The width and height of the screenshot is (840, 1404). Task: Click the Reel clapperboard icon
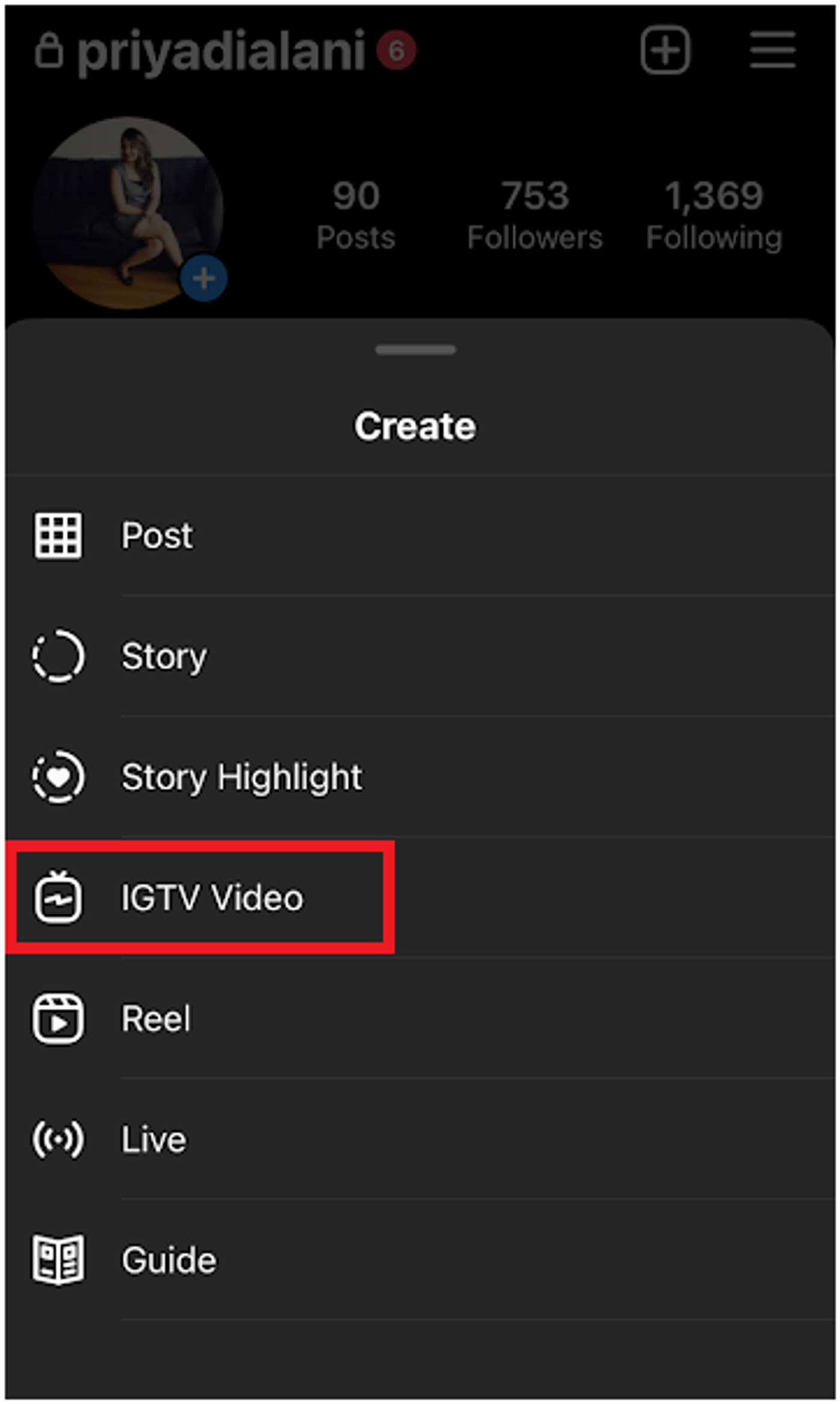coord(57,1018)
